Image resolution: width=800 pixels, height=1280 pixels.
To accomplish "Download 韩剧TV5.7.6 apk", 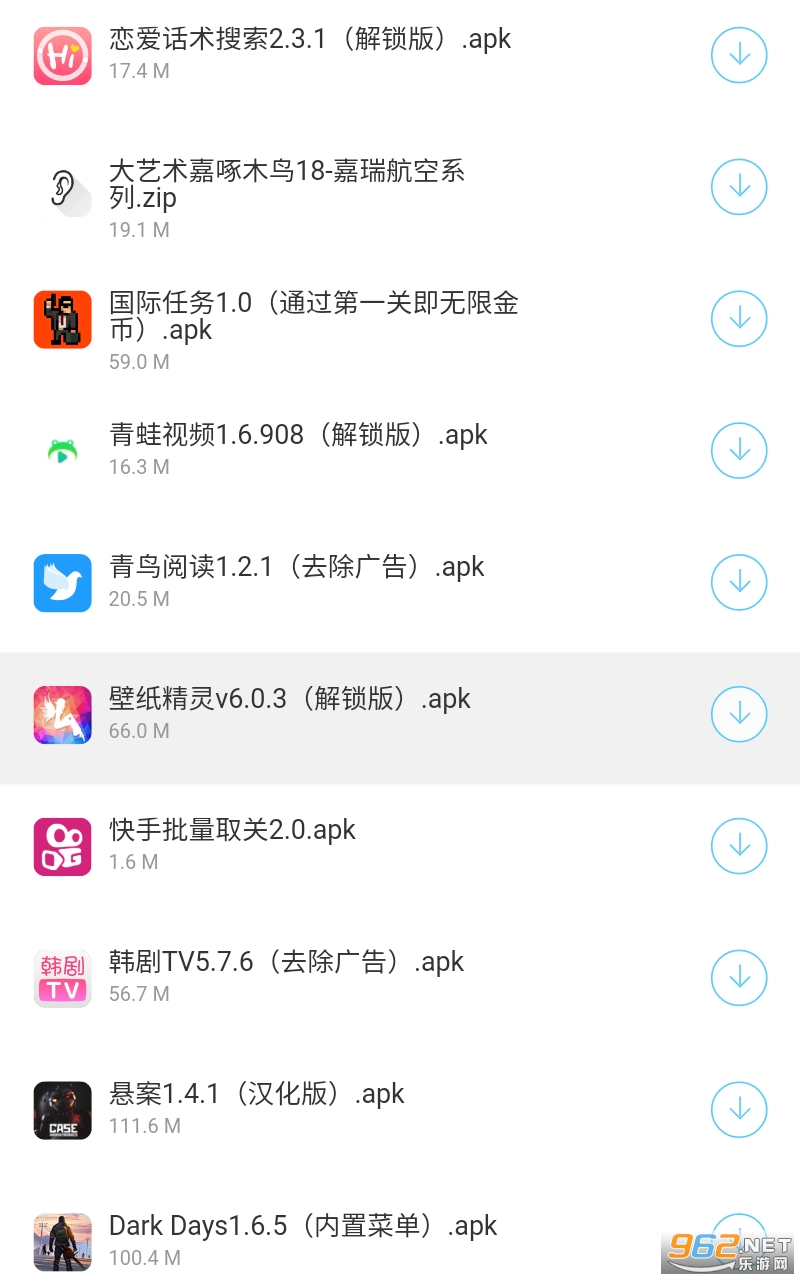I will [x=739, y=979].
